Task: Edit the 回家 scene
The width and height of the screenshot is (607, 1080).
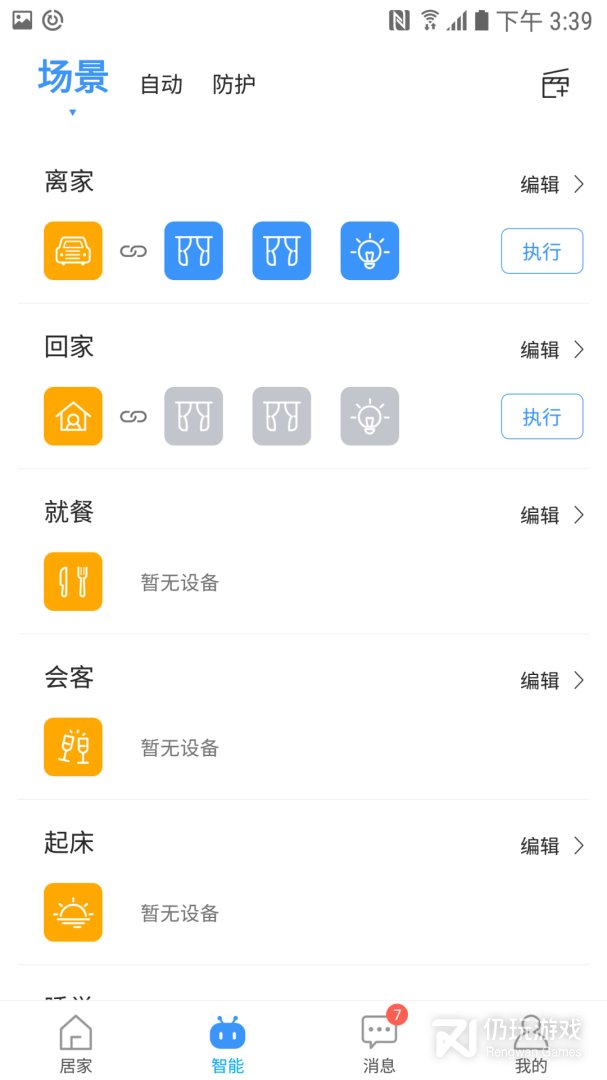Action: [x=551, y=349]
